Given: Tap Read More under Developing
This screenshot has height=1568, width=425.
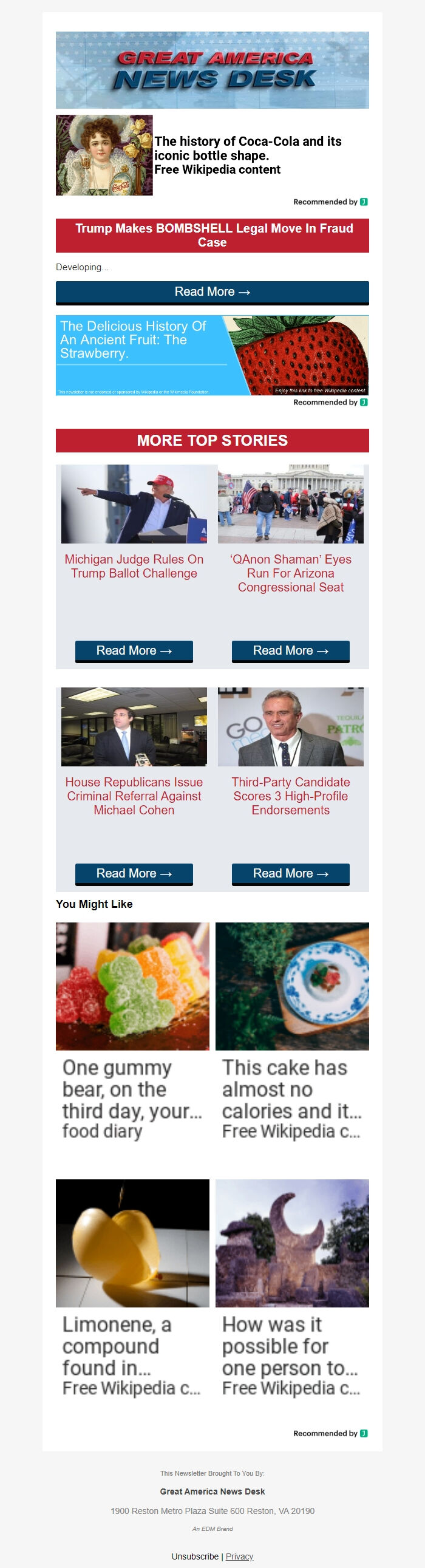Looking at the screenshot, I should 212,292.
